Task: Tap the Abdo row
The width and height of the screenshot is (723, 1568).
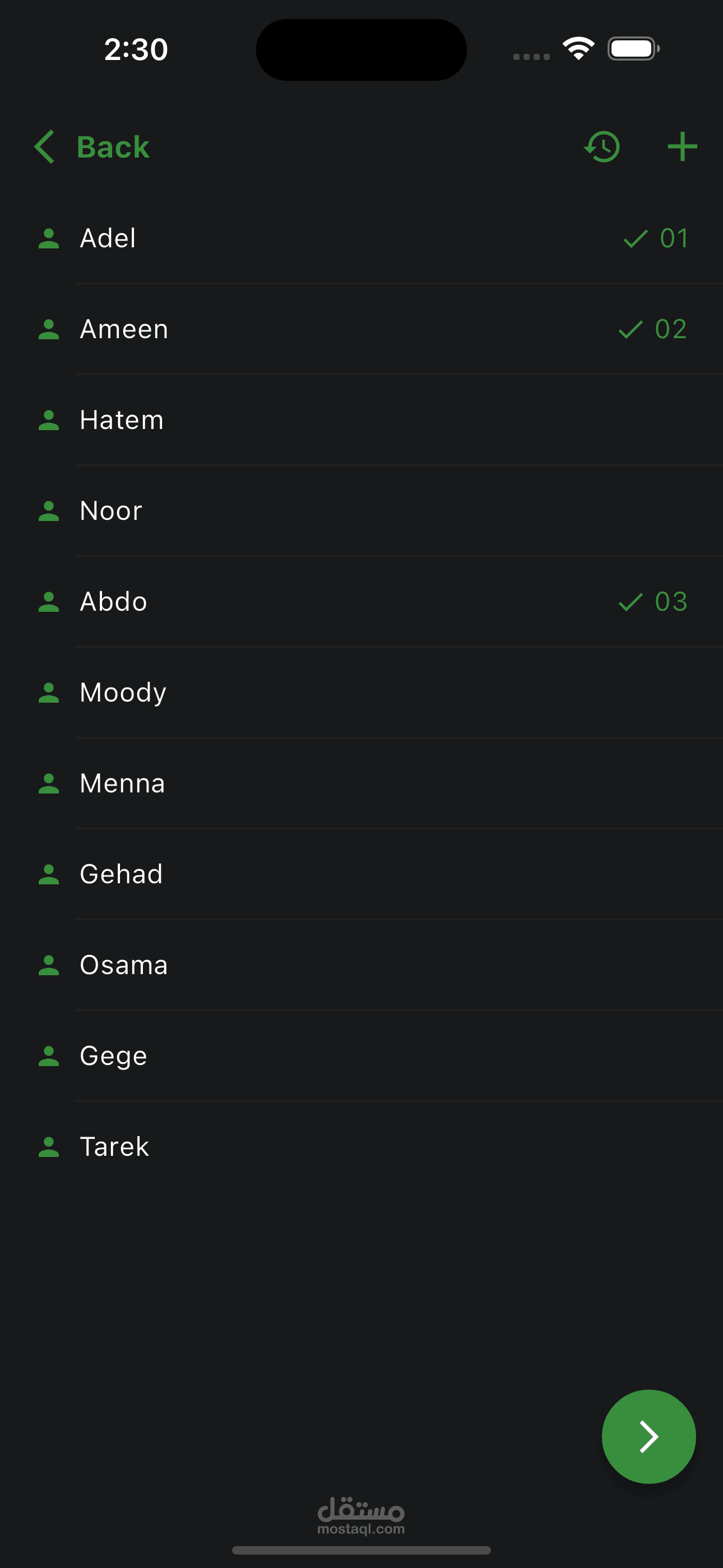Action: (x=361, y=601)
